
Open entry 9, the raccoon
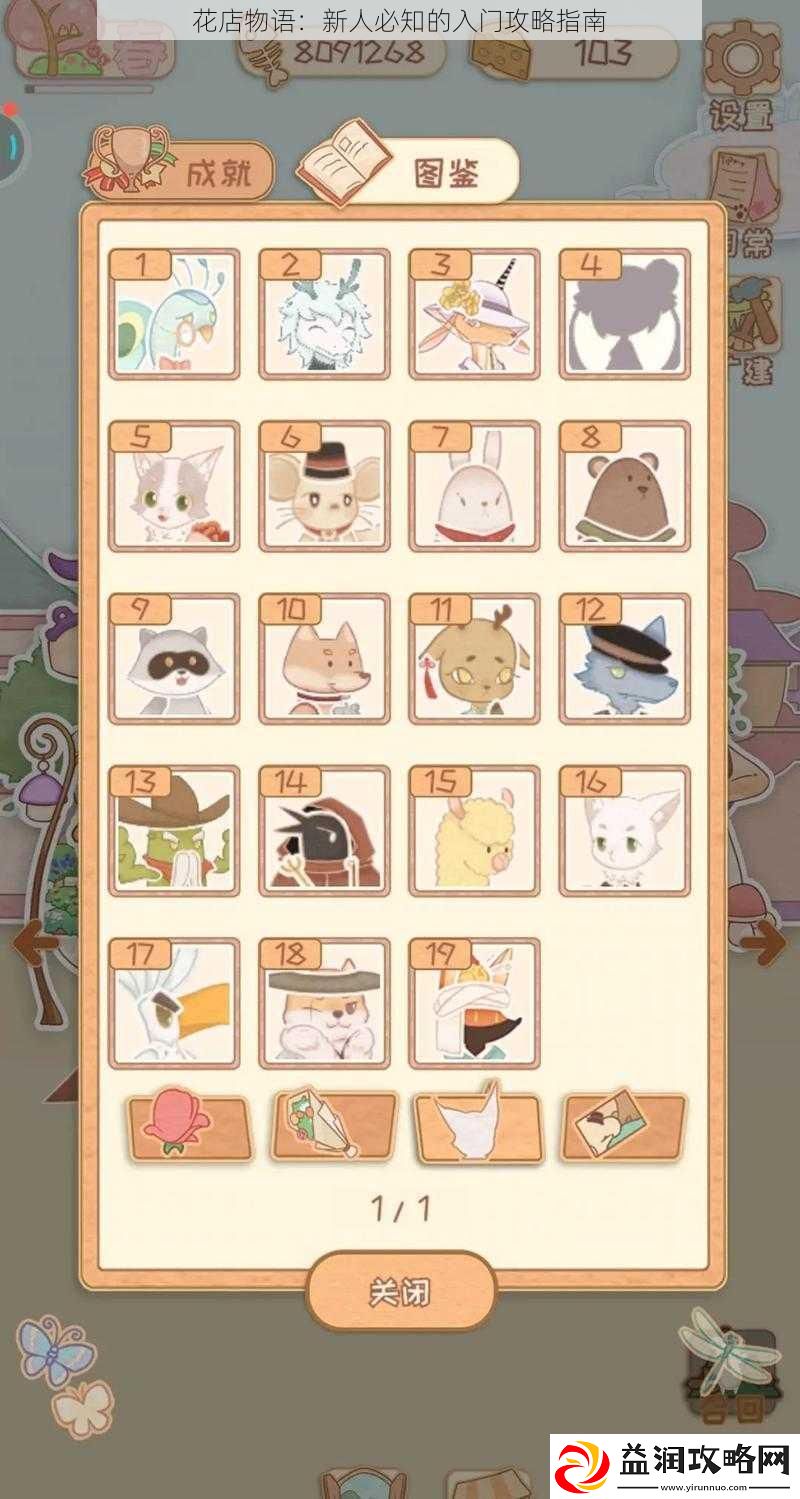coord(174,658)
